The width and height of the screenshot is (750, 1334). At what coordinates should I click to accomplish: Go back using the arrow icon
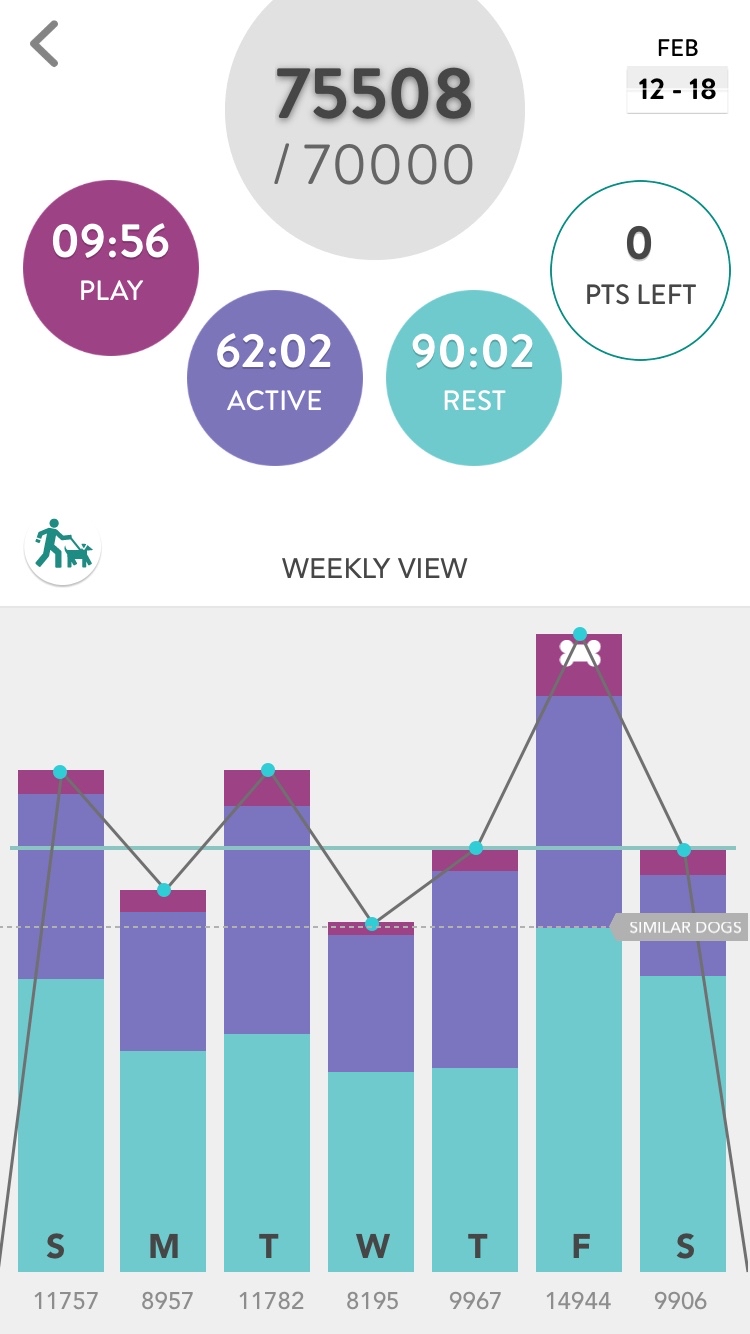point(45,44)
